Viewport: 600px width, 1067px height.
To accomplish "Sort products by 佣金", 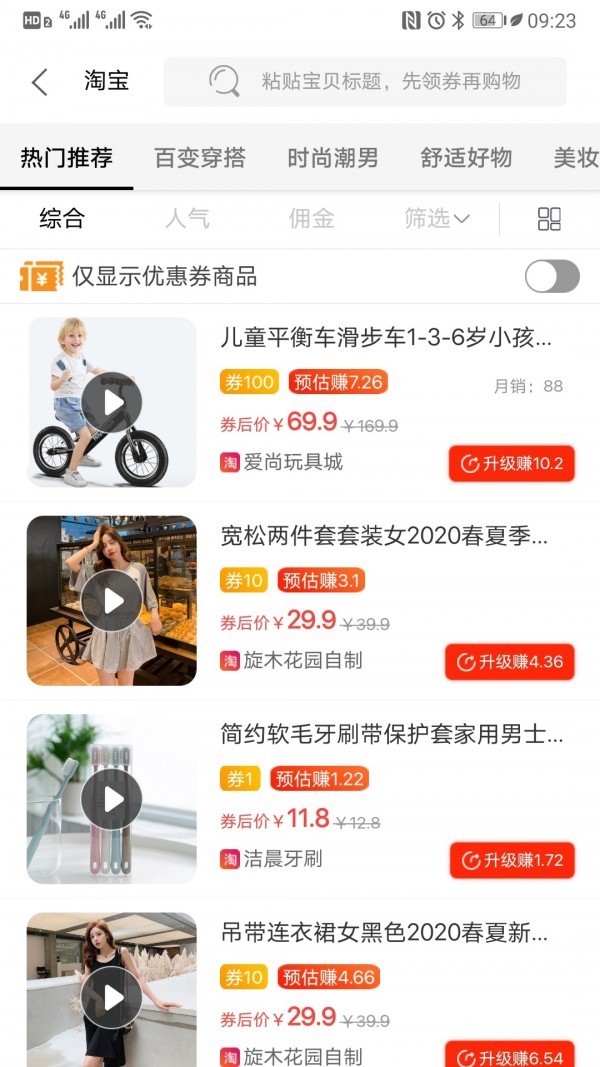I will pos(311,219).
